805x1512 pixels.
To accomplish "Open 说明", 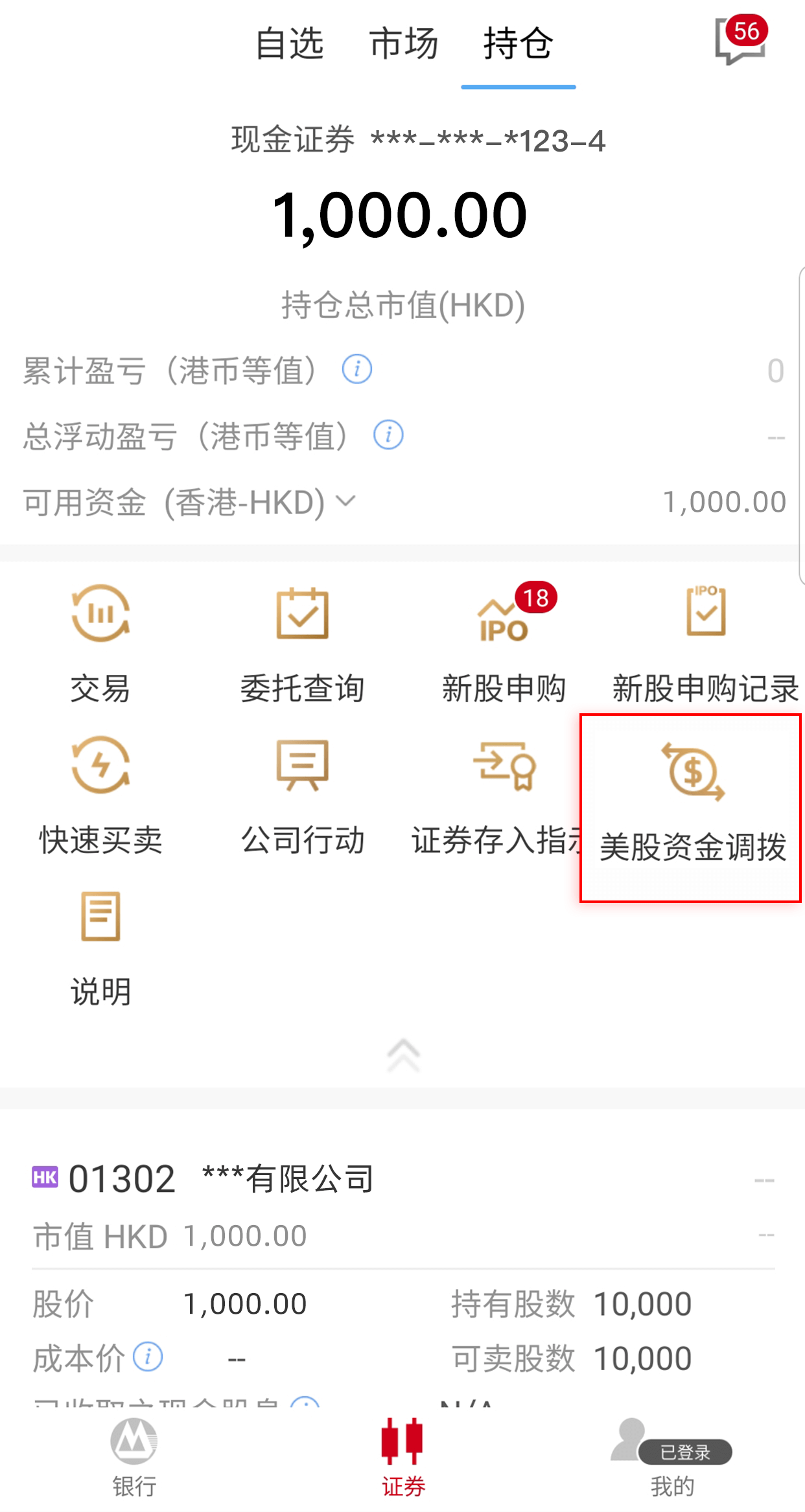I will coord(100,946).
